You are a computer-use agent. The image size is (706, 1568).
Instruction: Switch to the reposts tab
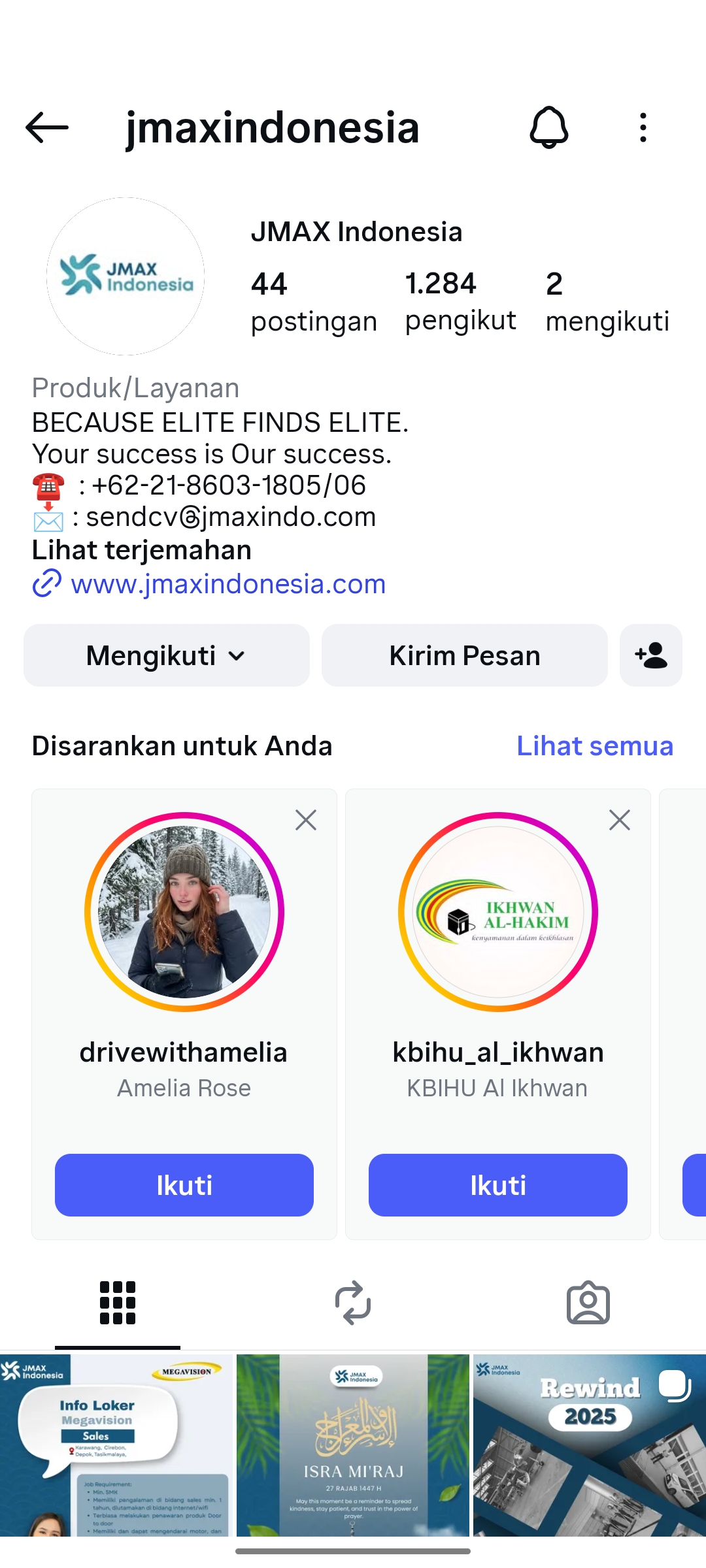point(353,1302)
